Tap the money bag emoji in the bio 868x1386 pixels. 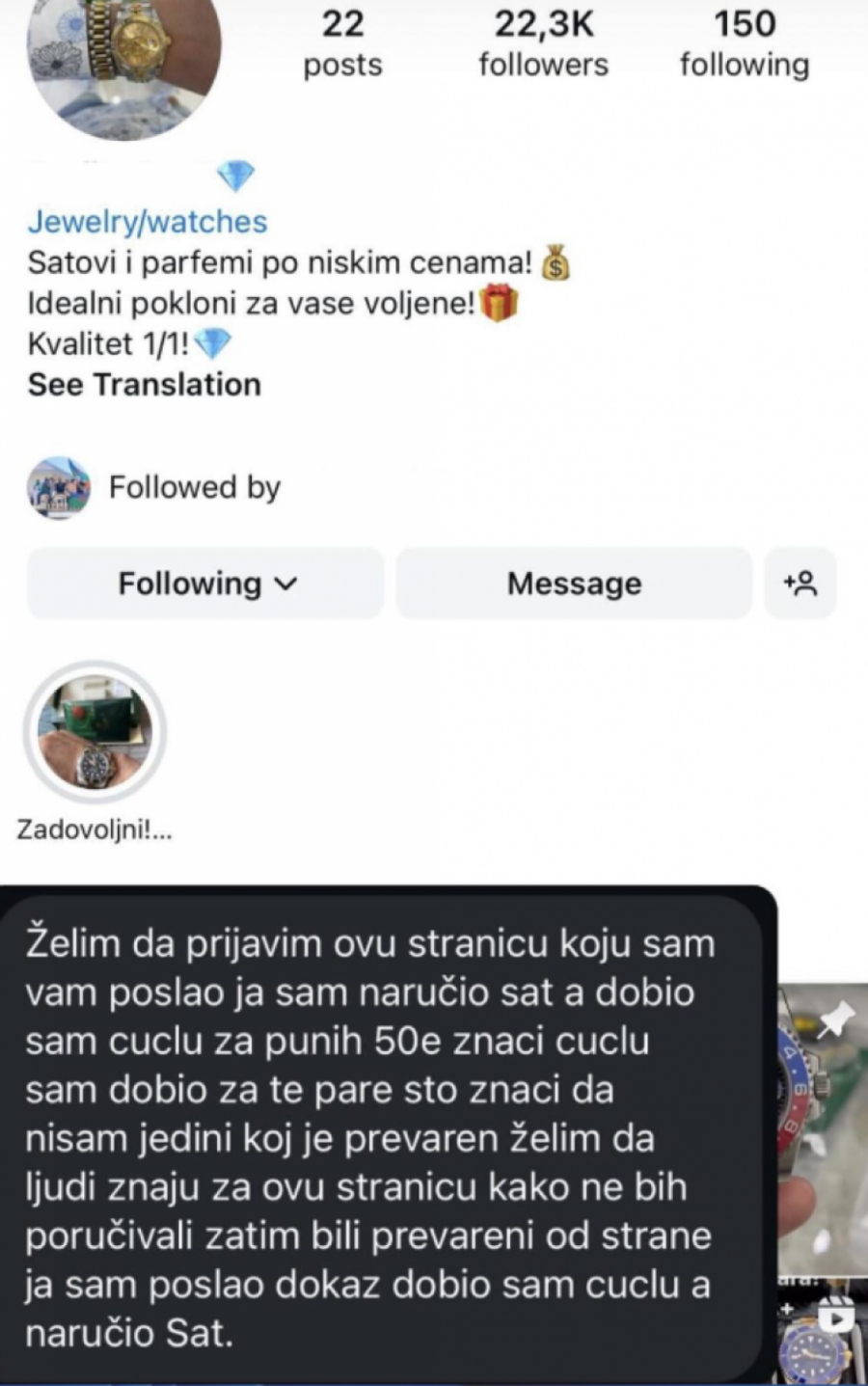pyautogui.click(x=555, y=262)
